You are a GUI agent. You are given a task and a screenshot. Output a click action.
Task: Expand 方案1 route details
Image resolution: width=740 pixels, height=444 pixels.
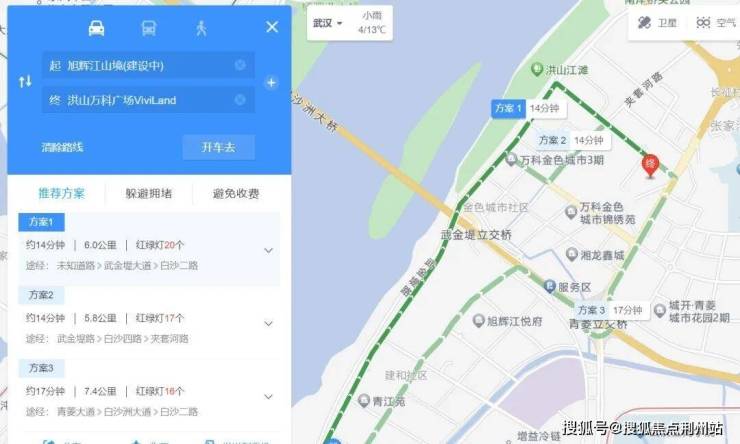coord(268,251)
